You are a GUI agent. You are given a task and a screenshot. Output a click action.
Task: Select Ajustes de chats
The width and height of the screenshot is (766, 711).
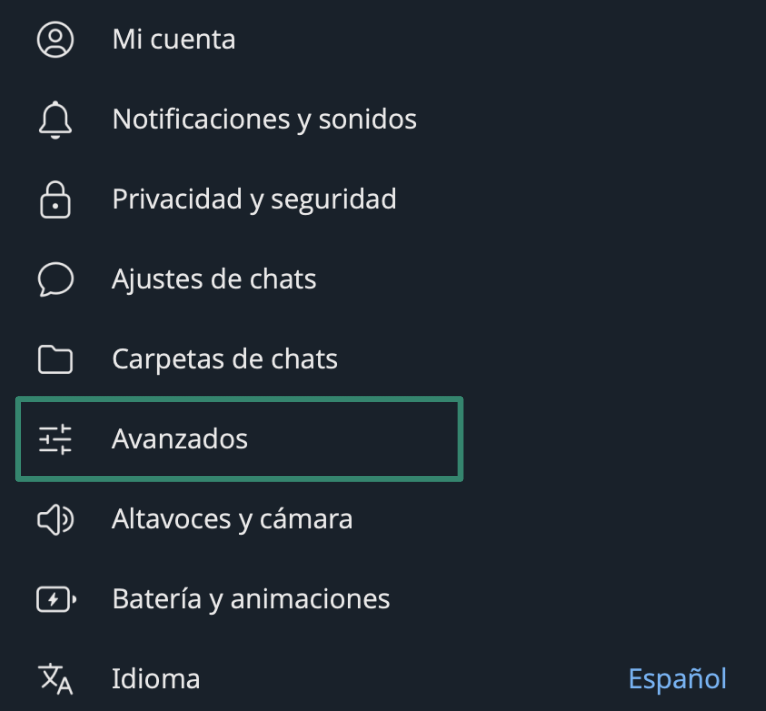214,279
